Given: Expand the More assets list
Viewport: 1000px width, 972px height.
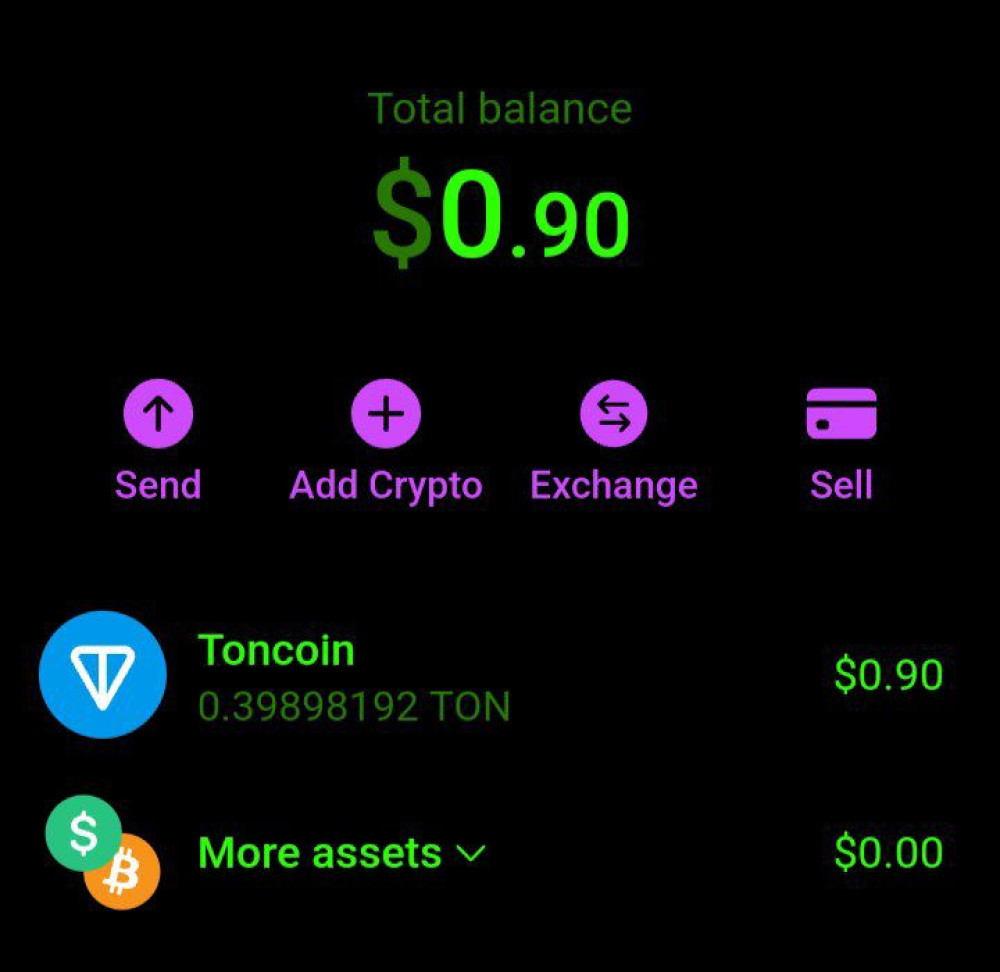Looking at the screenshot, I should pos(341,853).
